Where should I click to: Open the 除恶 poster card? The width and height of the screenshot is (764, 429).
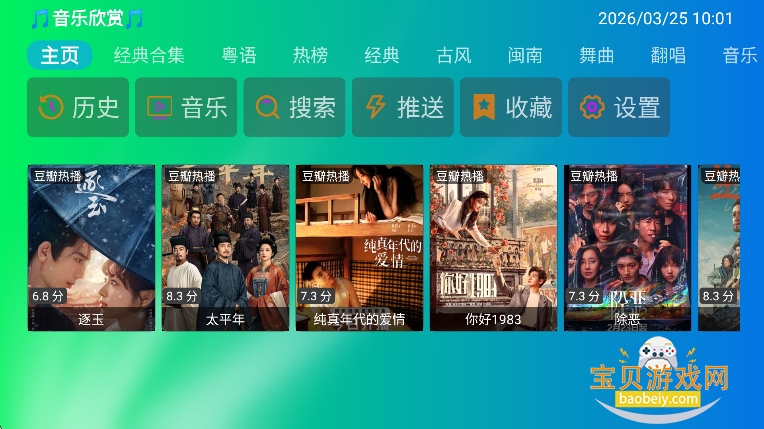(627, 247)
